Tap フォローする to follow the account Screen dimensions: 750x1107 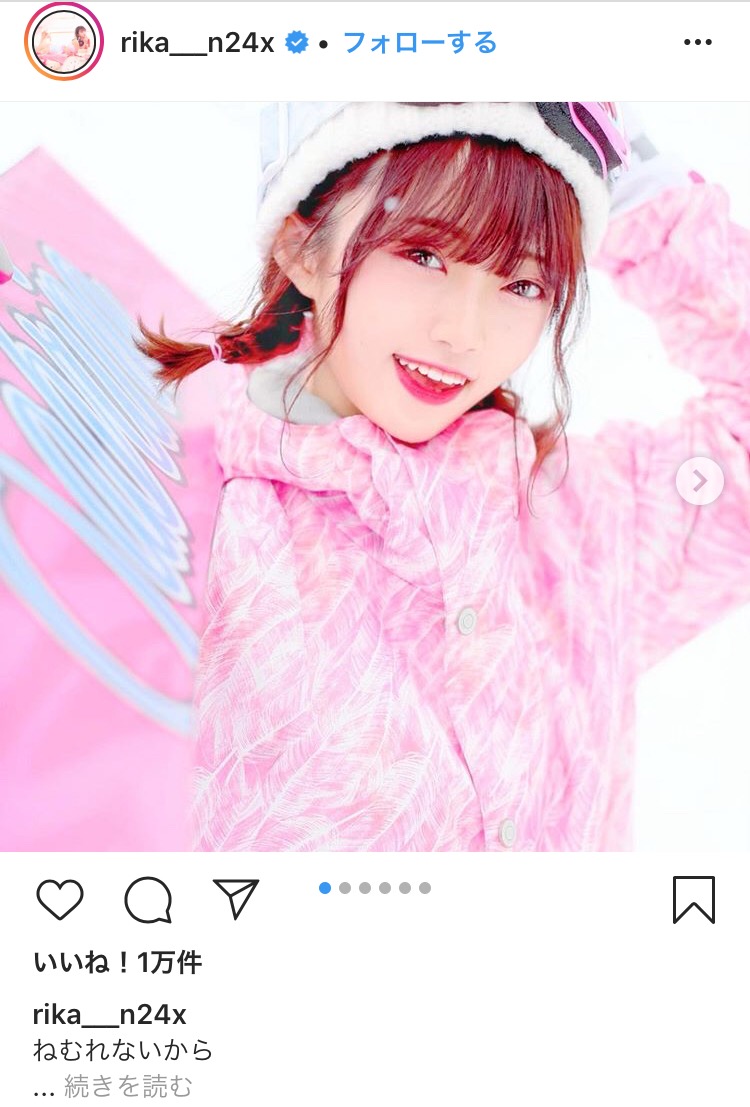coord(419,43)
